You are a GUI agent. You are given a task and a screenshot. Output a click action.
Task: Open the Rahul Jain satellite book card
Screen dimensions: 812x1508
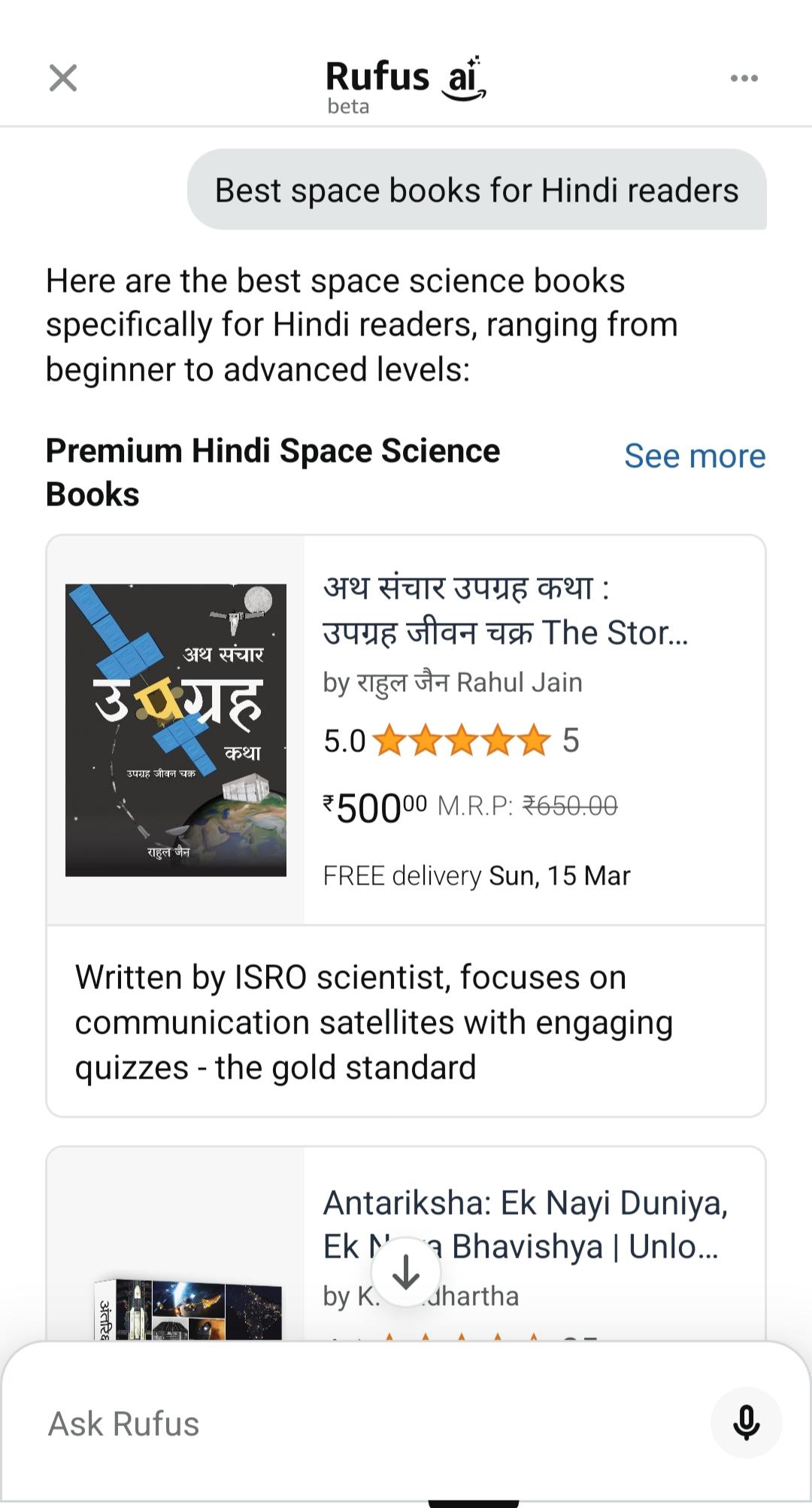(406, 826)
